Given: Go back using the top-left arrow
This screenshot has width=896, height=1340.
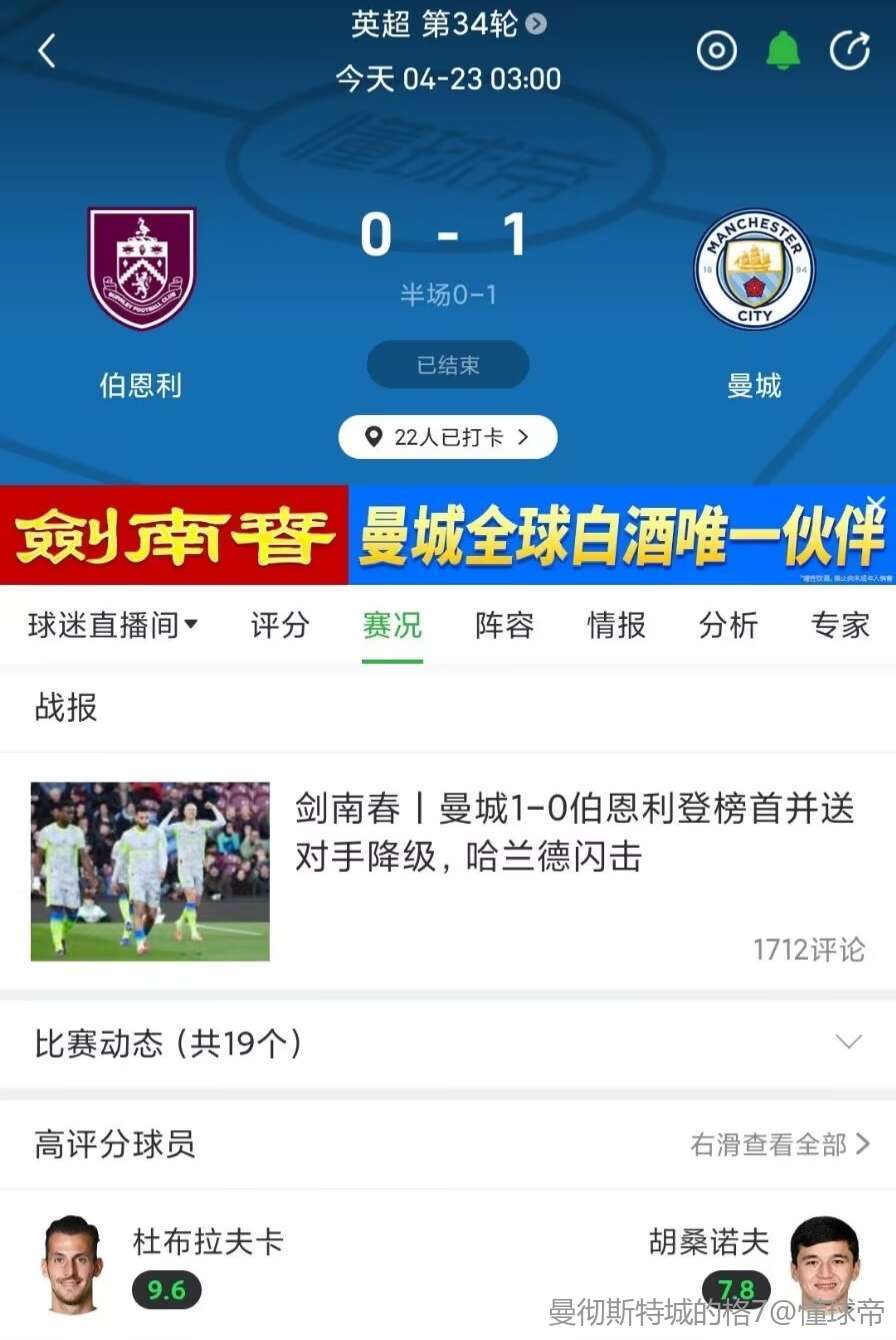Looking at the screenshot, I should pos(46,51).
